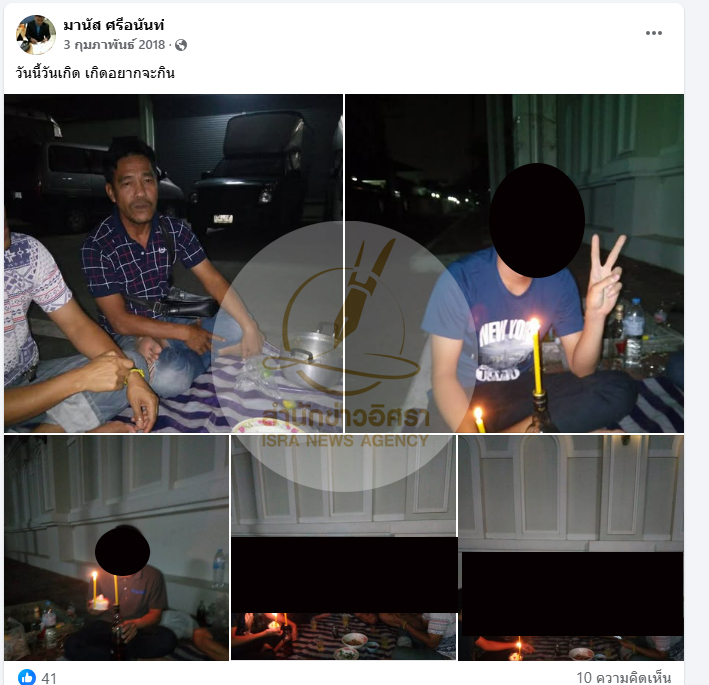Open the poster's profile picture

[36, 35]
